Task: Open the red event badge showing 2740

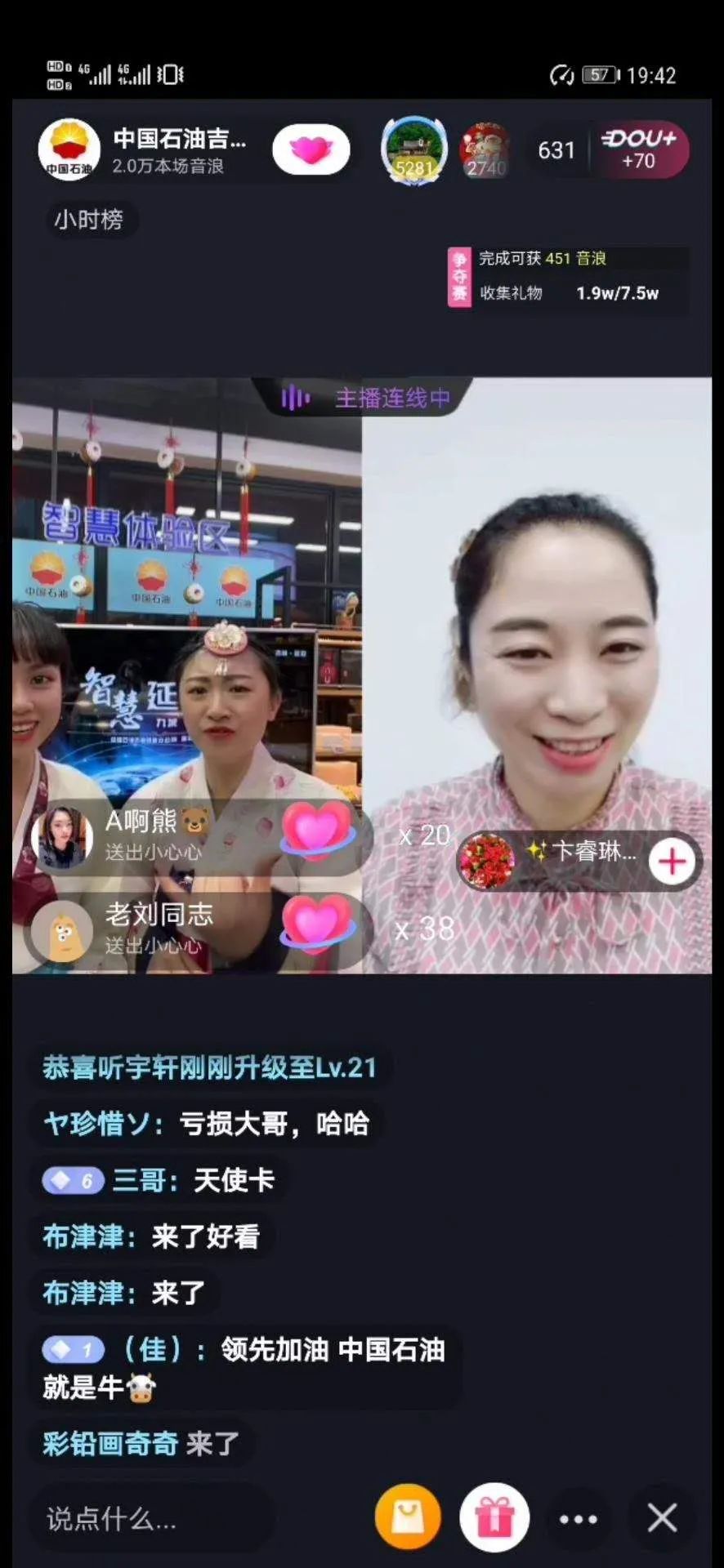Action: pos(484,149)
